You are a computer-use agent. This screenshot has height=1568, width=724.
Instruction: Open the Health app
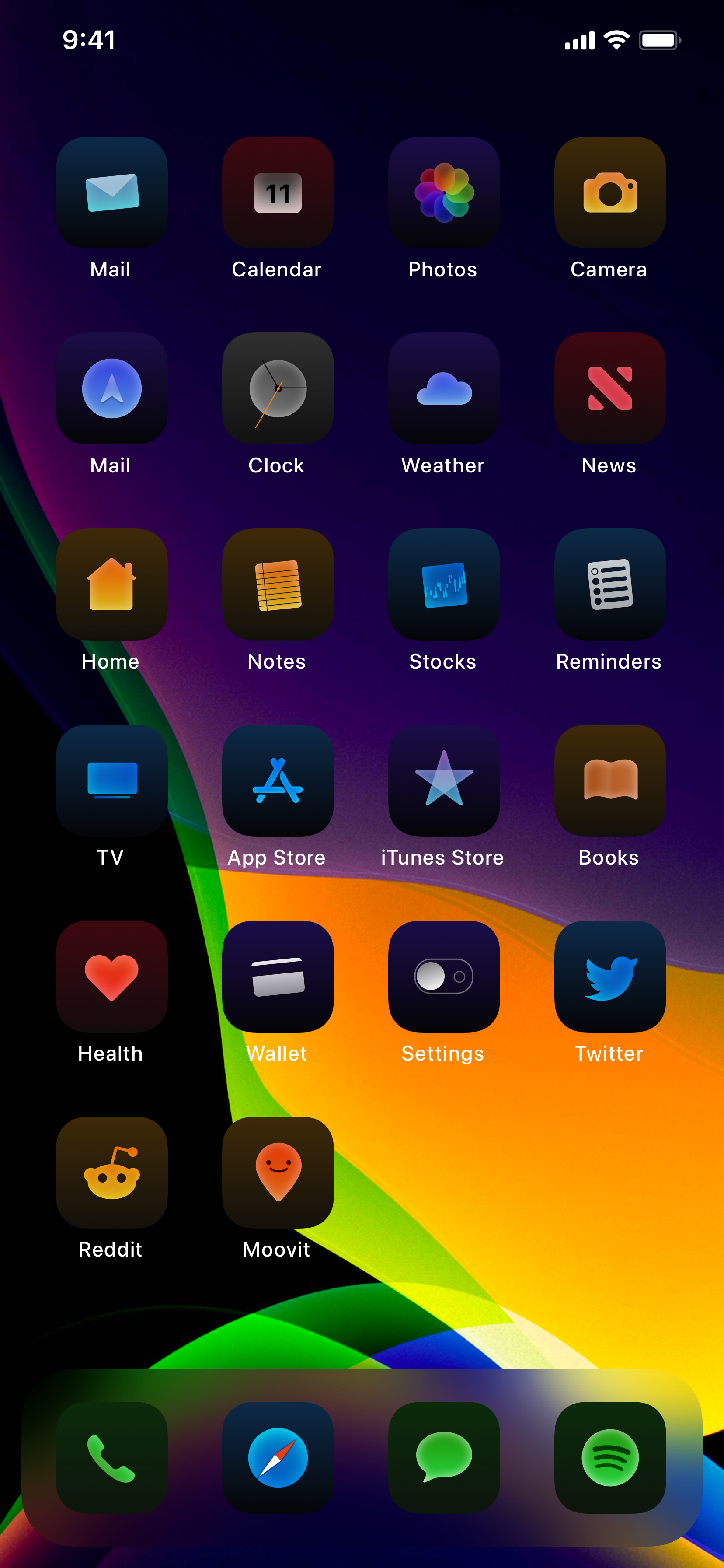(111, 976)
